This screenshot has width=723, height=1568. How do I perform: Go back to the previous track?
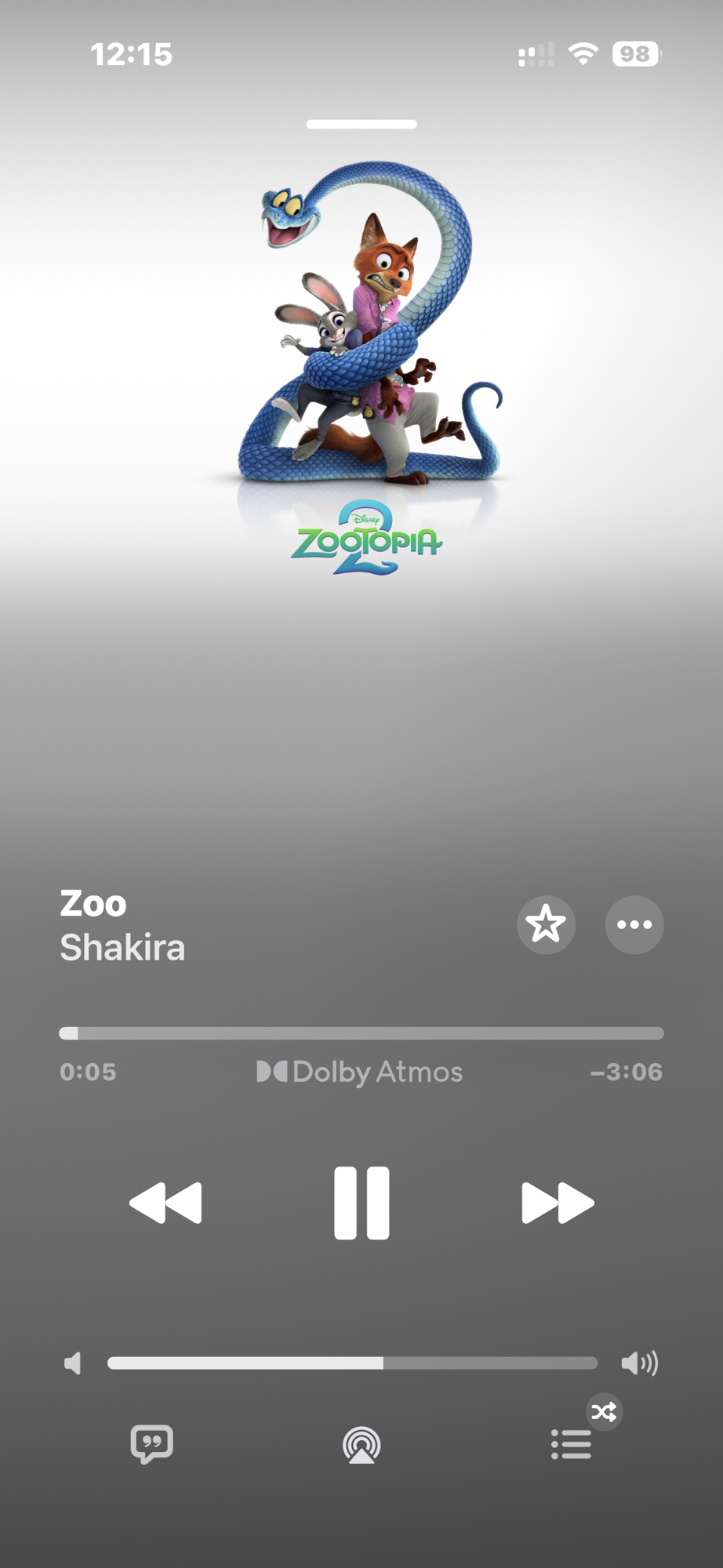point(165,1203)
